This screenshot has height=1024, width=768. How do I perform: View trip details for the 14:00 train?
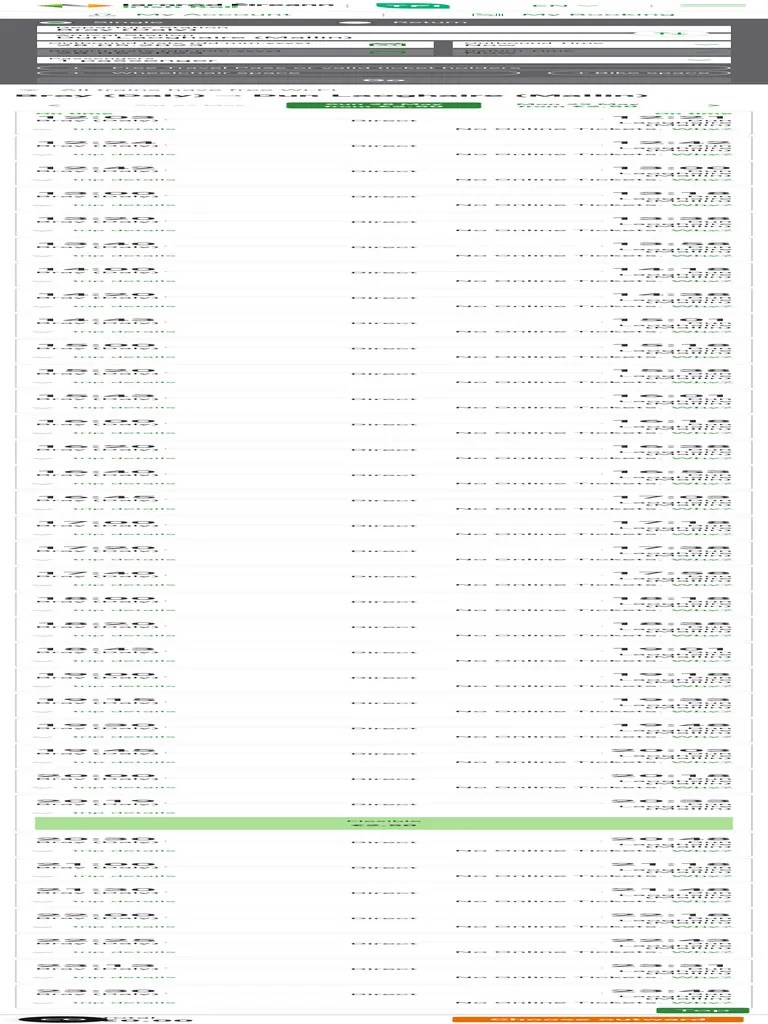pyautogui.click(x=124, y=283)
